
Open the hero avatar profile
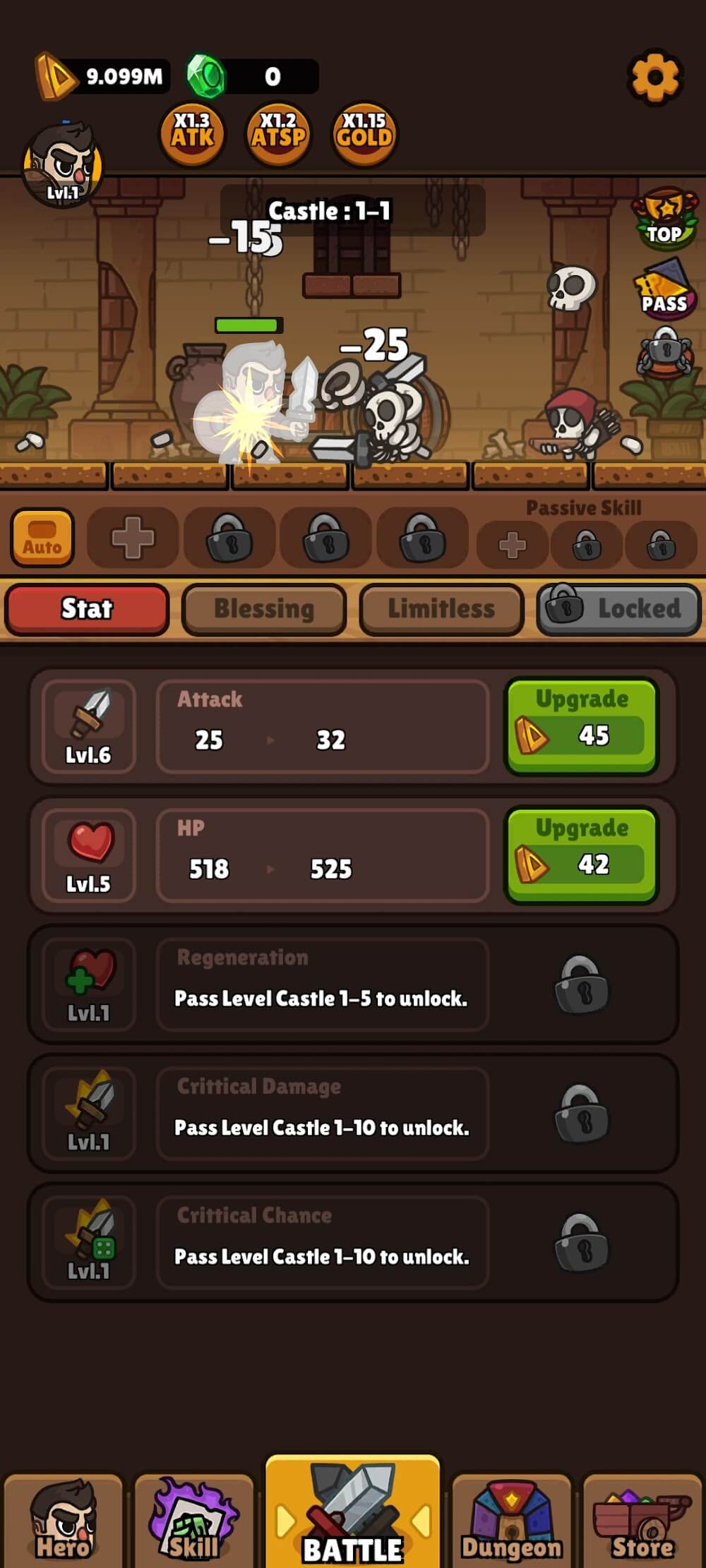tap(62, 165)
